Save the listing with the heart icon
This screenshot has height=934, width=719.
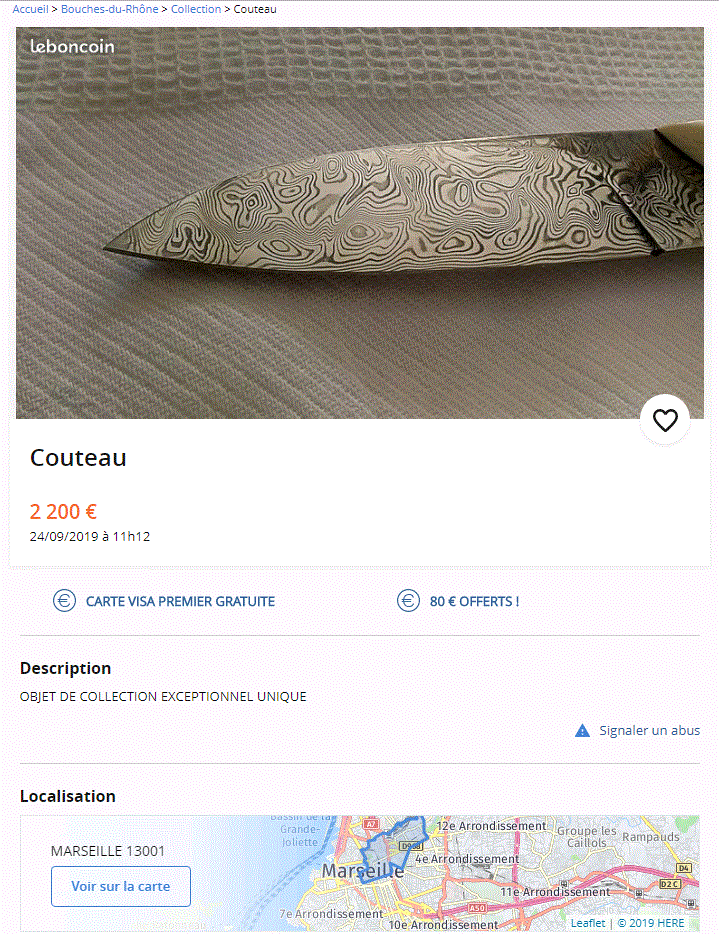[665, 420]
